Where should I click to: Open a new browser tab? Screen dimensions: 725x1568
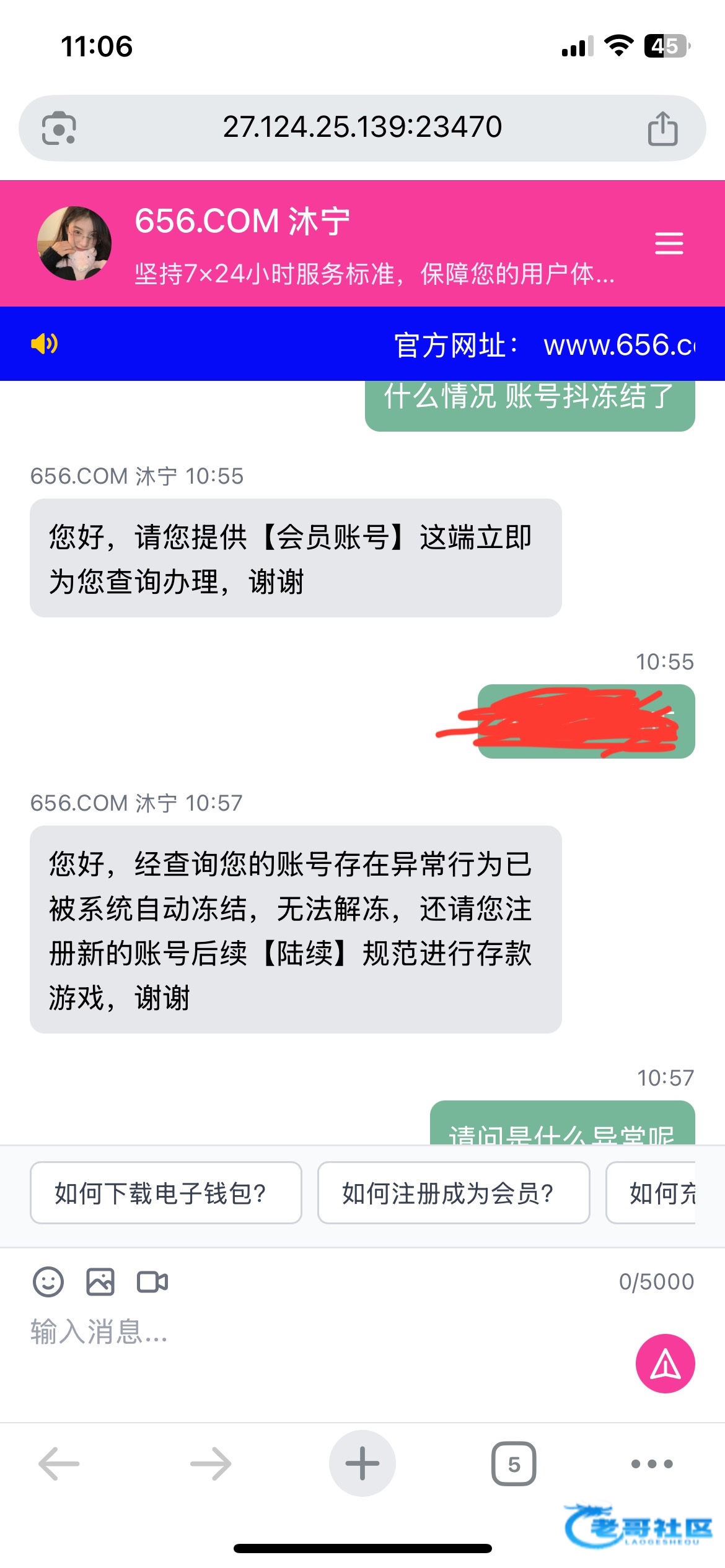coord(362,1463)
